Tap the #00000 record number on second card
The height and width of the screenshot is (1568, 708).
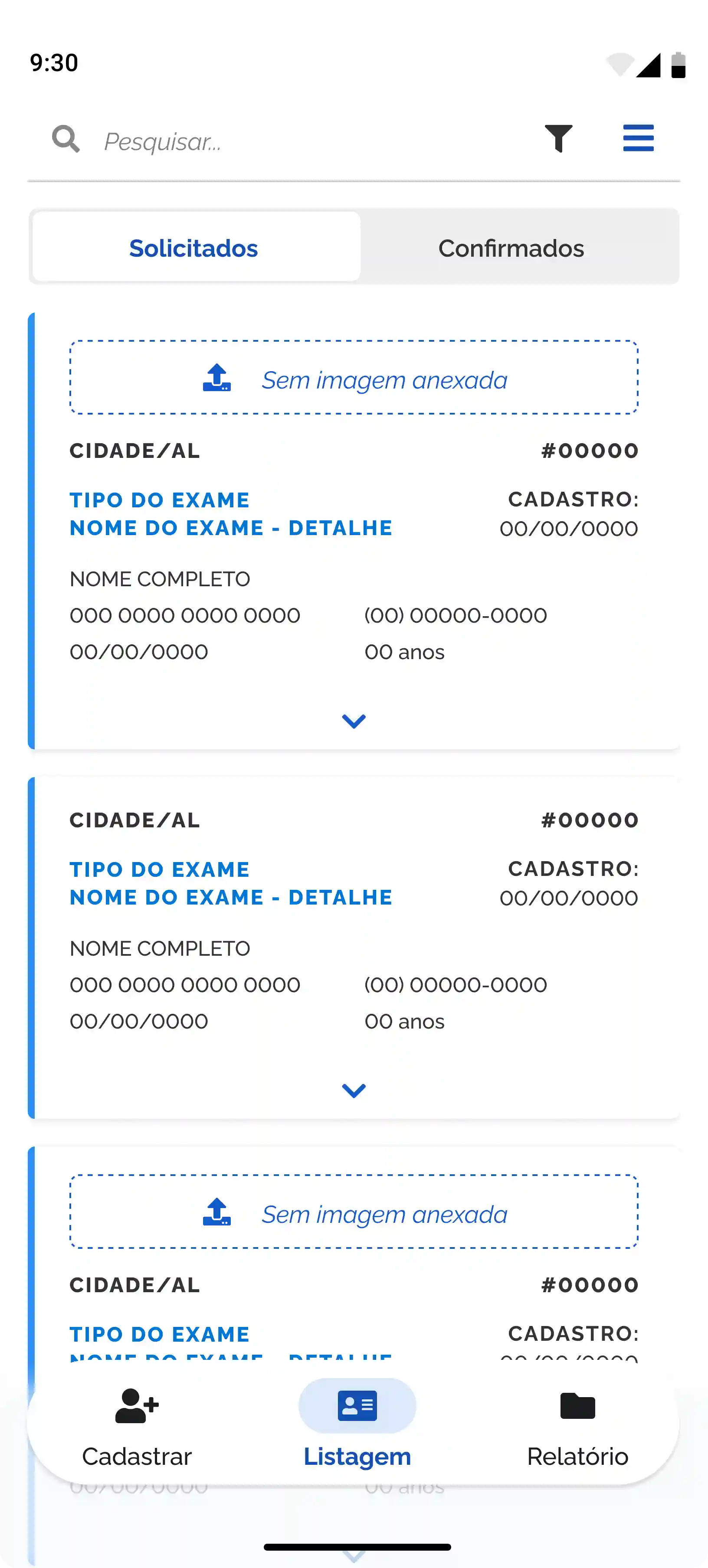click(x=589, y=820)
